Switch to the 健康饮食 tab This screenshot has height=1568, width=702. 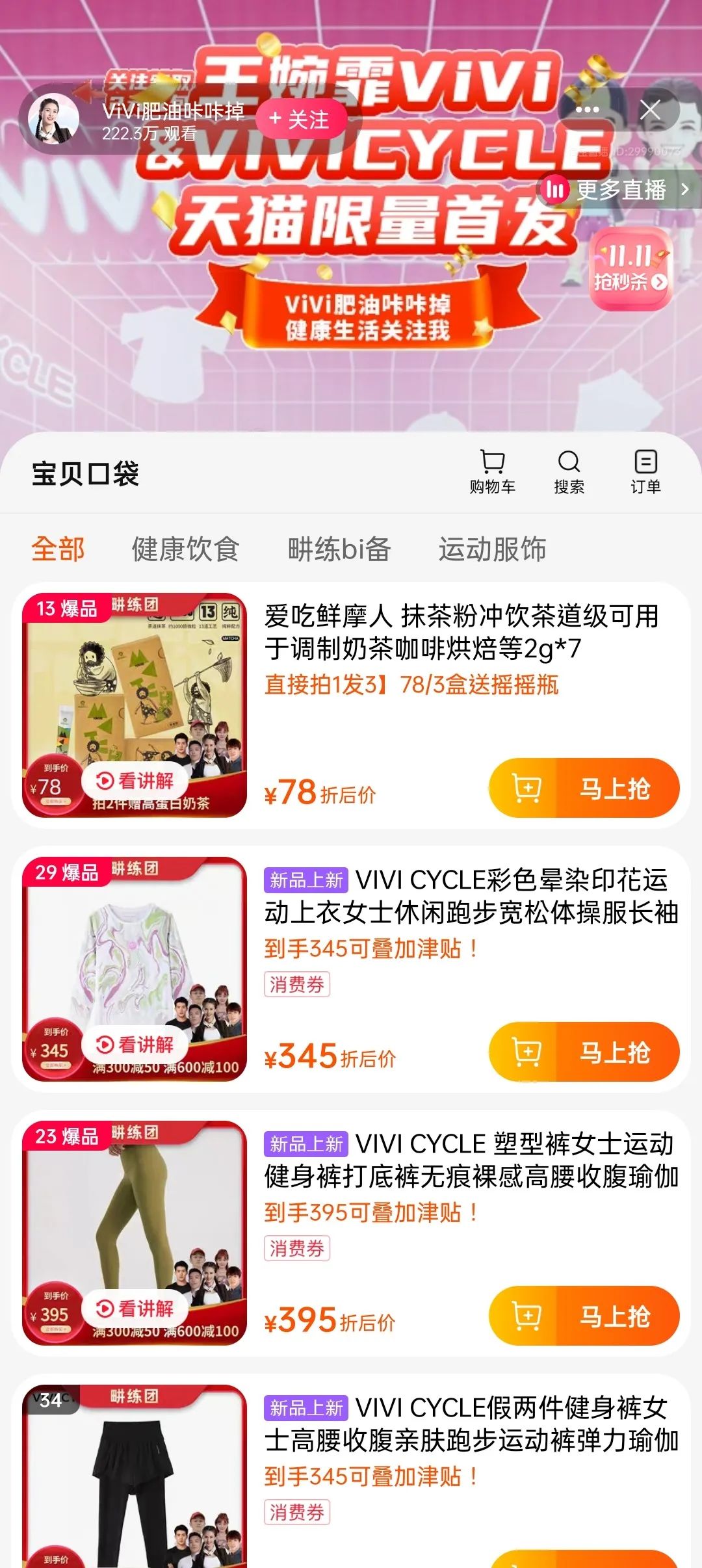(185, 549)
